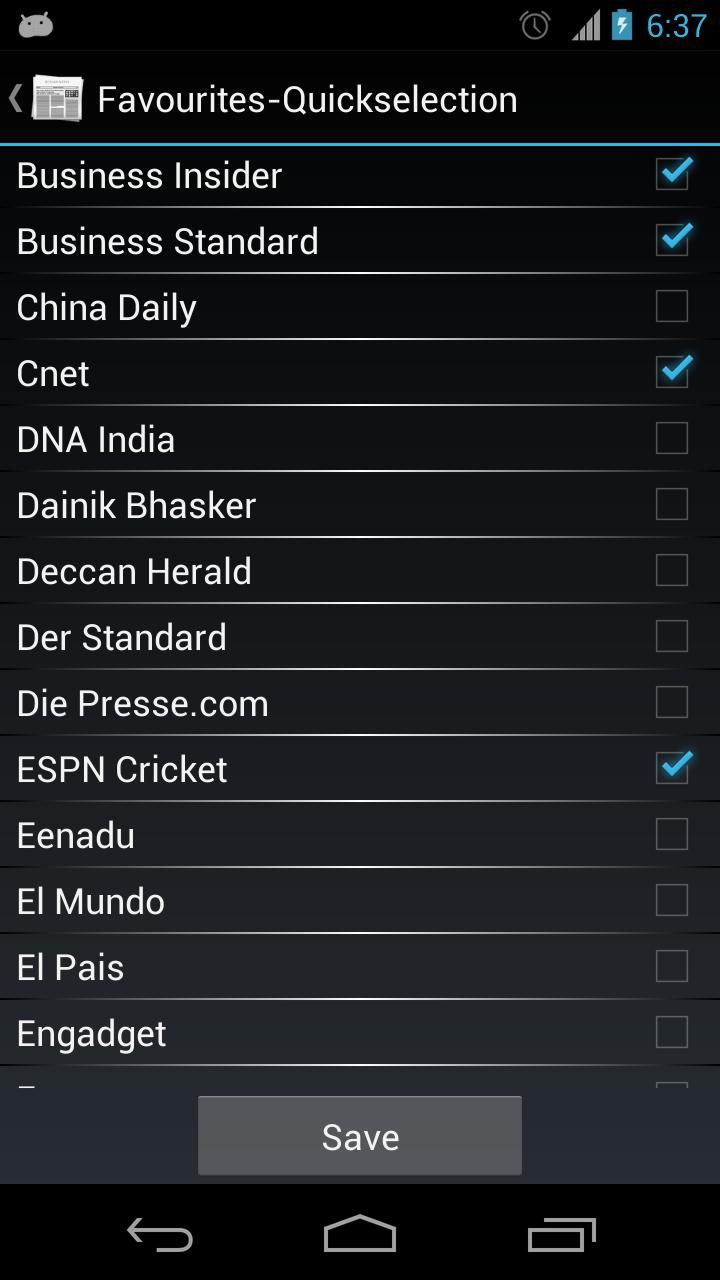Viewport: 720px width, 1280px height.
Task: Enable Die Presse.com checkbox
Action: [x=672, y=702]
